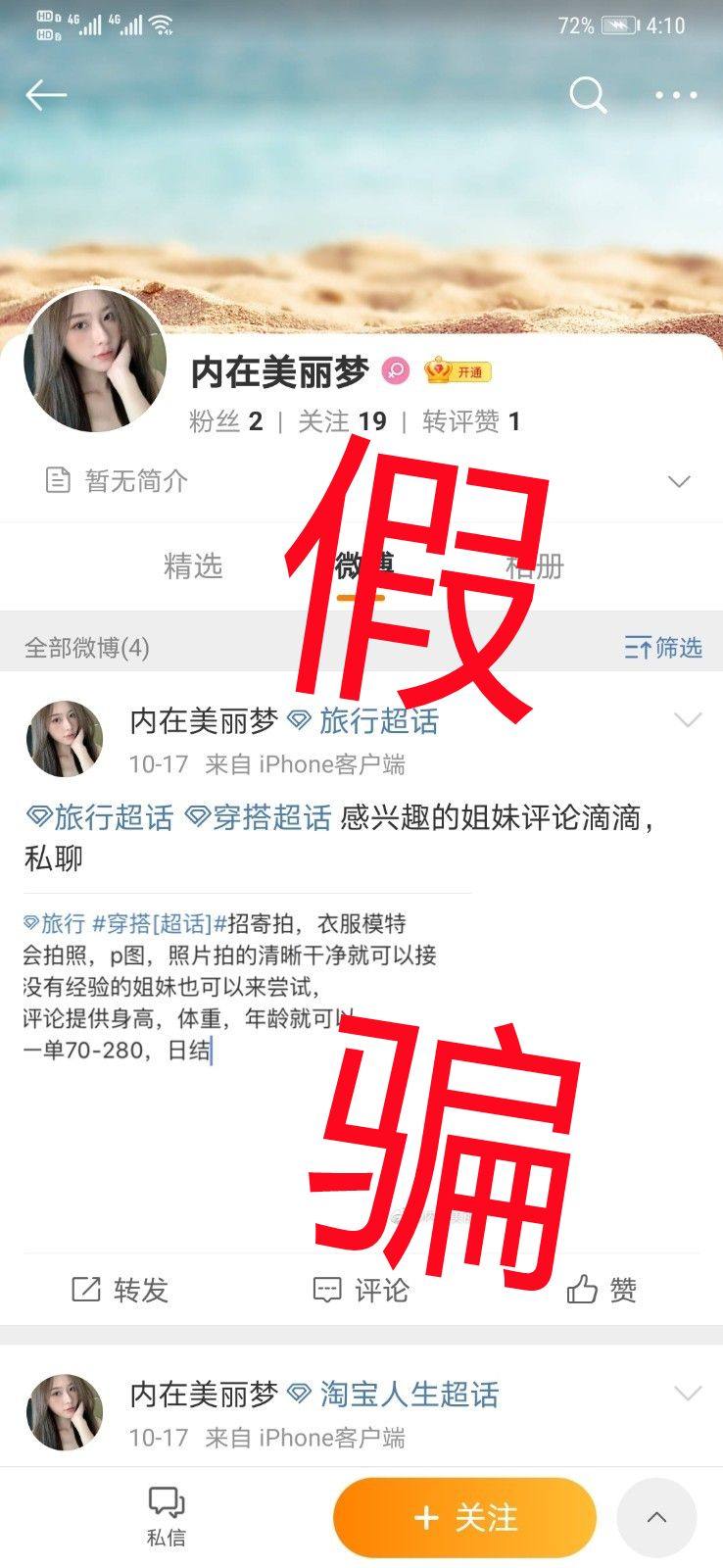Send a 私信 private message

pos(167,1516)
